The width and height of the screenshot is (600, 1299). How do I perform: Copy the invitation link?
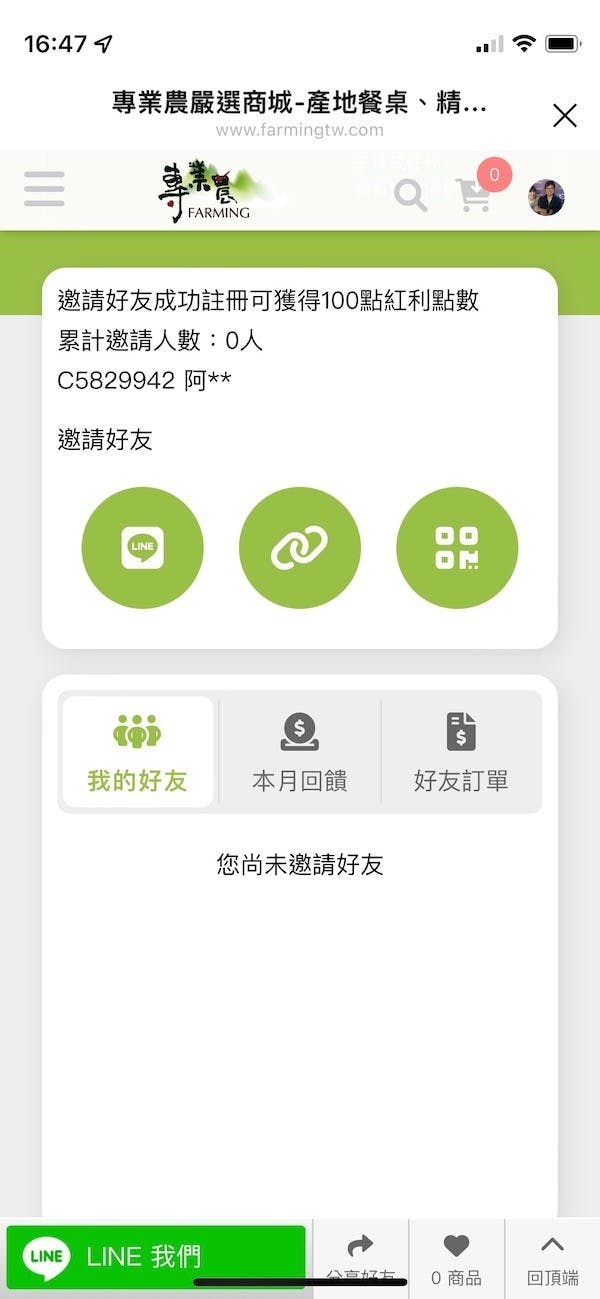pos(299,548)
